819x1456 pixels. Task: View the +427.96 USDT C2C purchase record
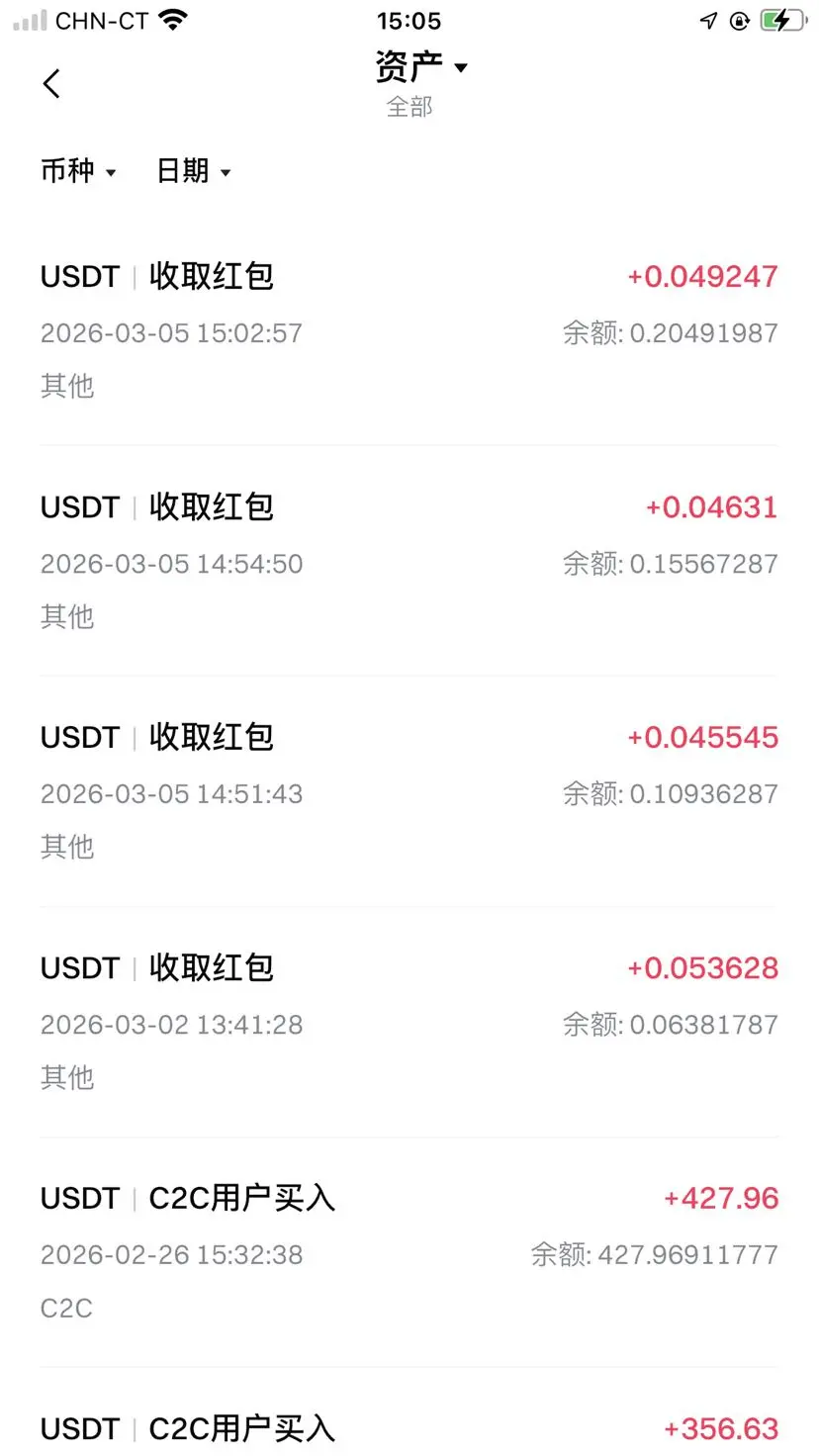point(409,1252)
